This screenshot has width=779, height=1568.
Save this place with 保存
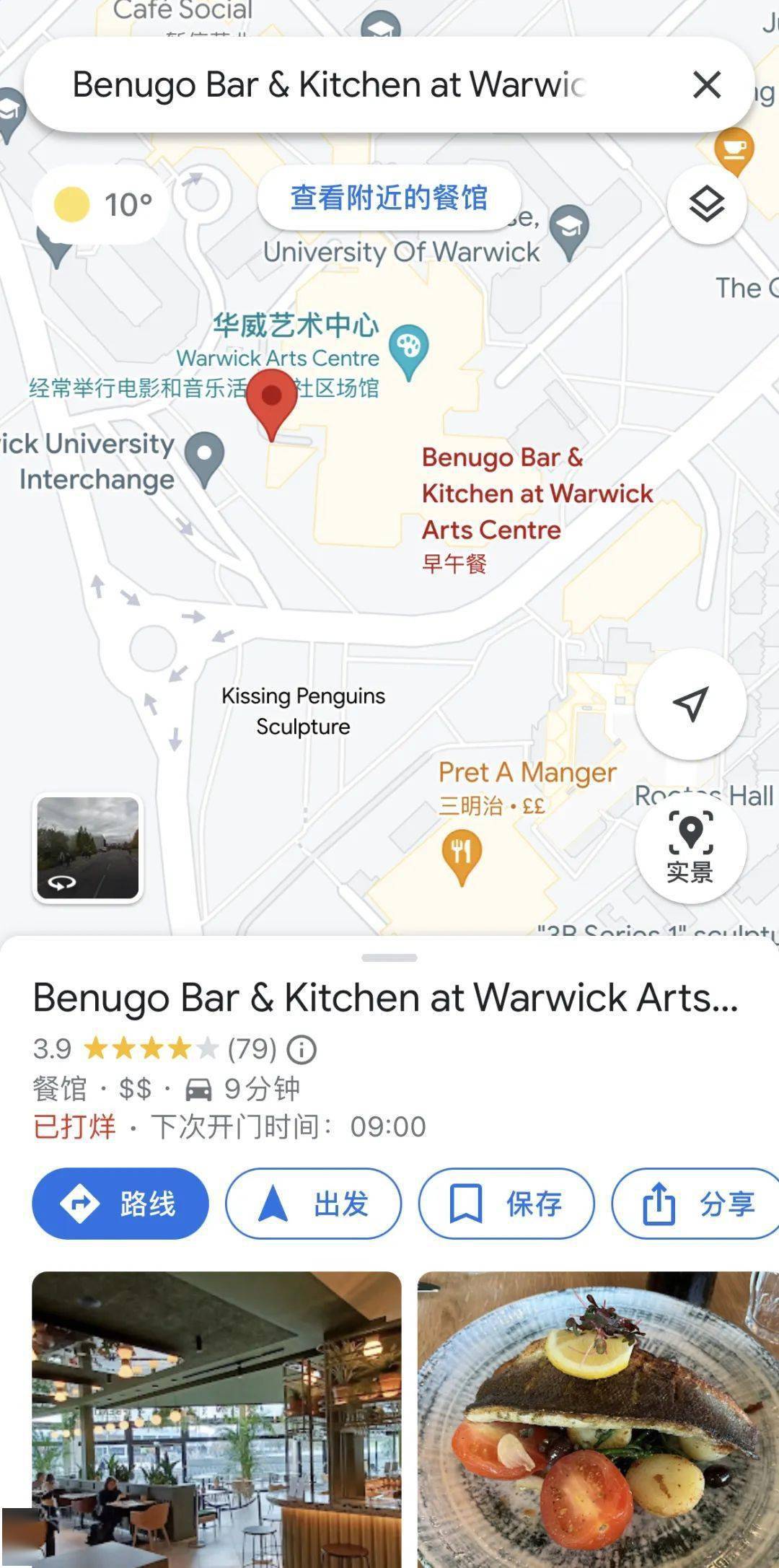coord(506,1204)
